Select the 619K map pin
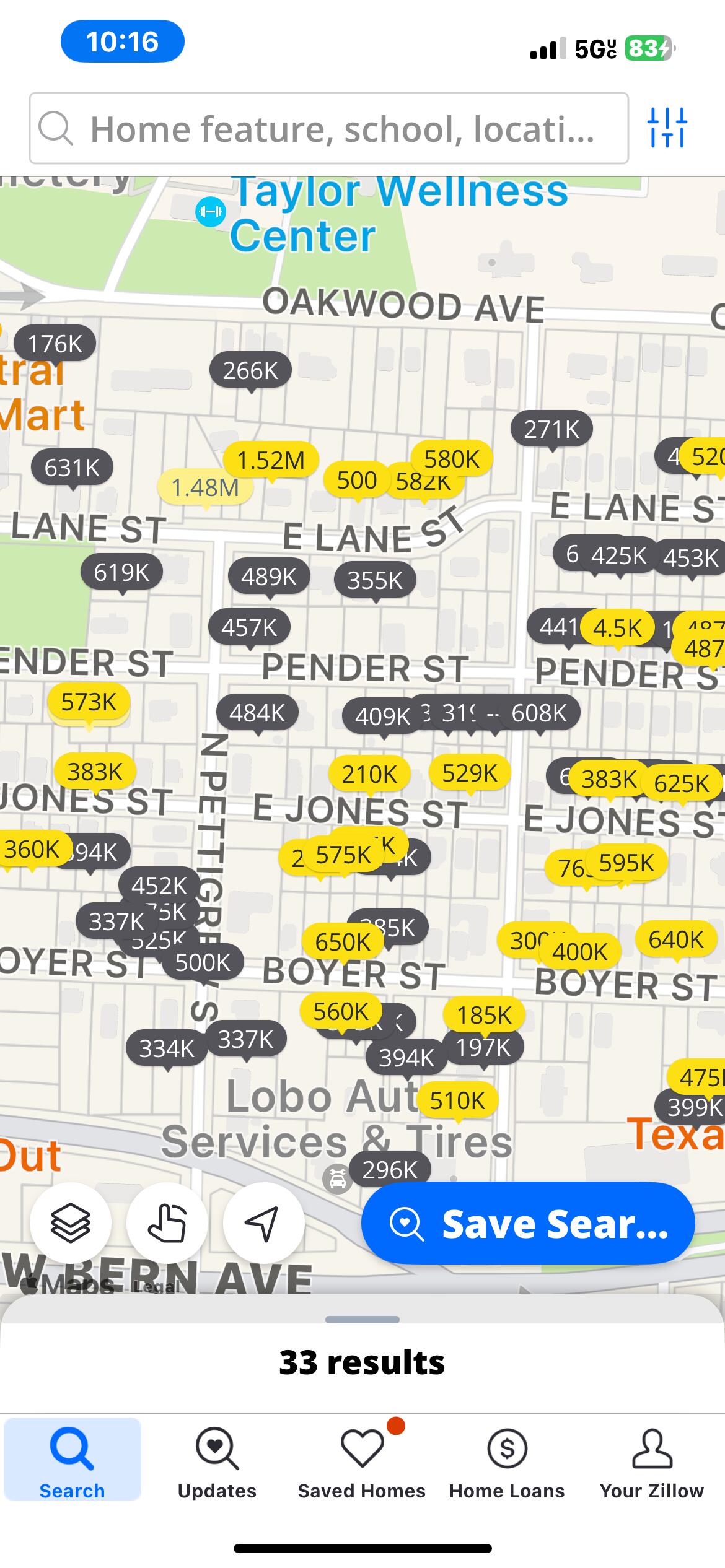 pyautogui.click(x=121, y=572)
